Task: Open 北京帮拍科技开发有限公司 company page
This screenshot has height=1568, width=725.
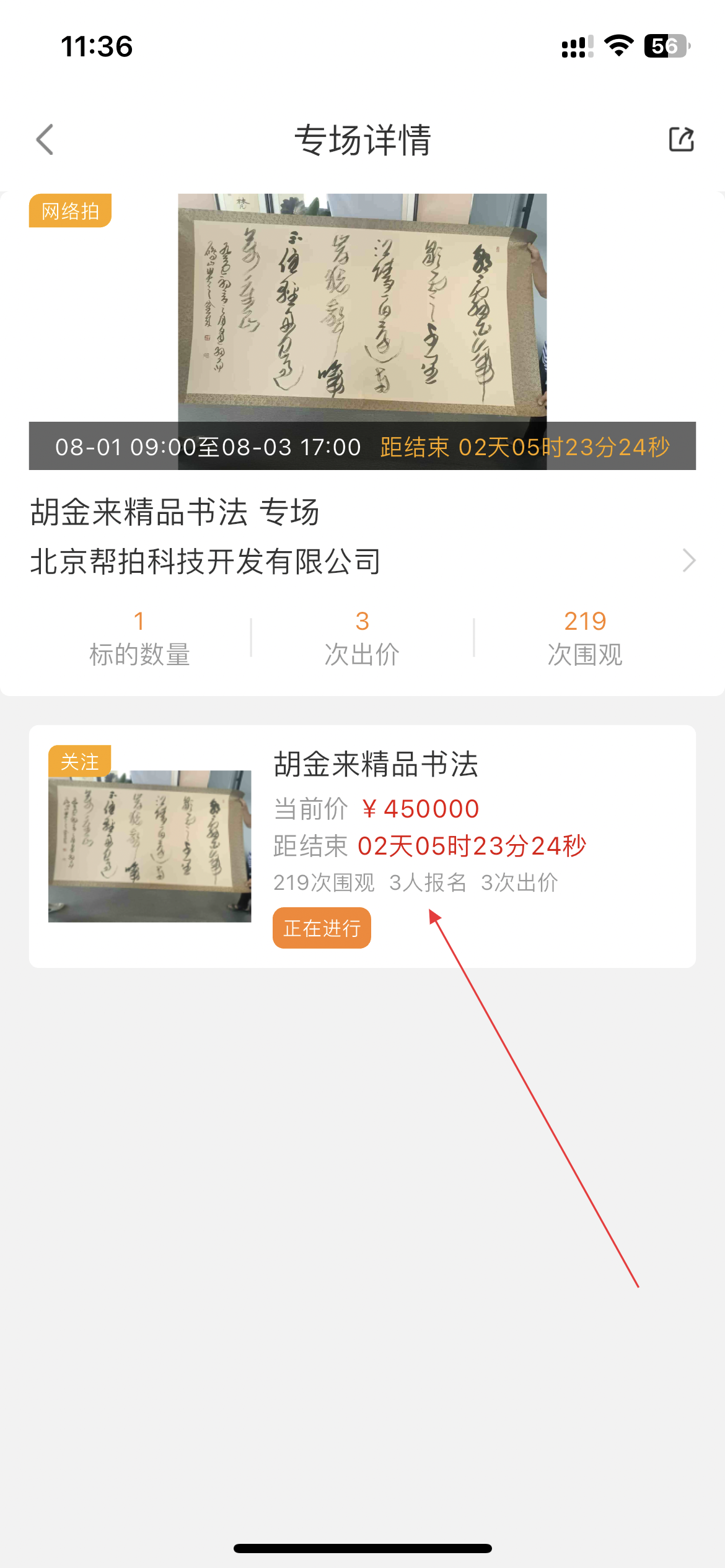Action: [x=362, y=561]
